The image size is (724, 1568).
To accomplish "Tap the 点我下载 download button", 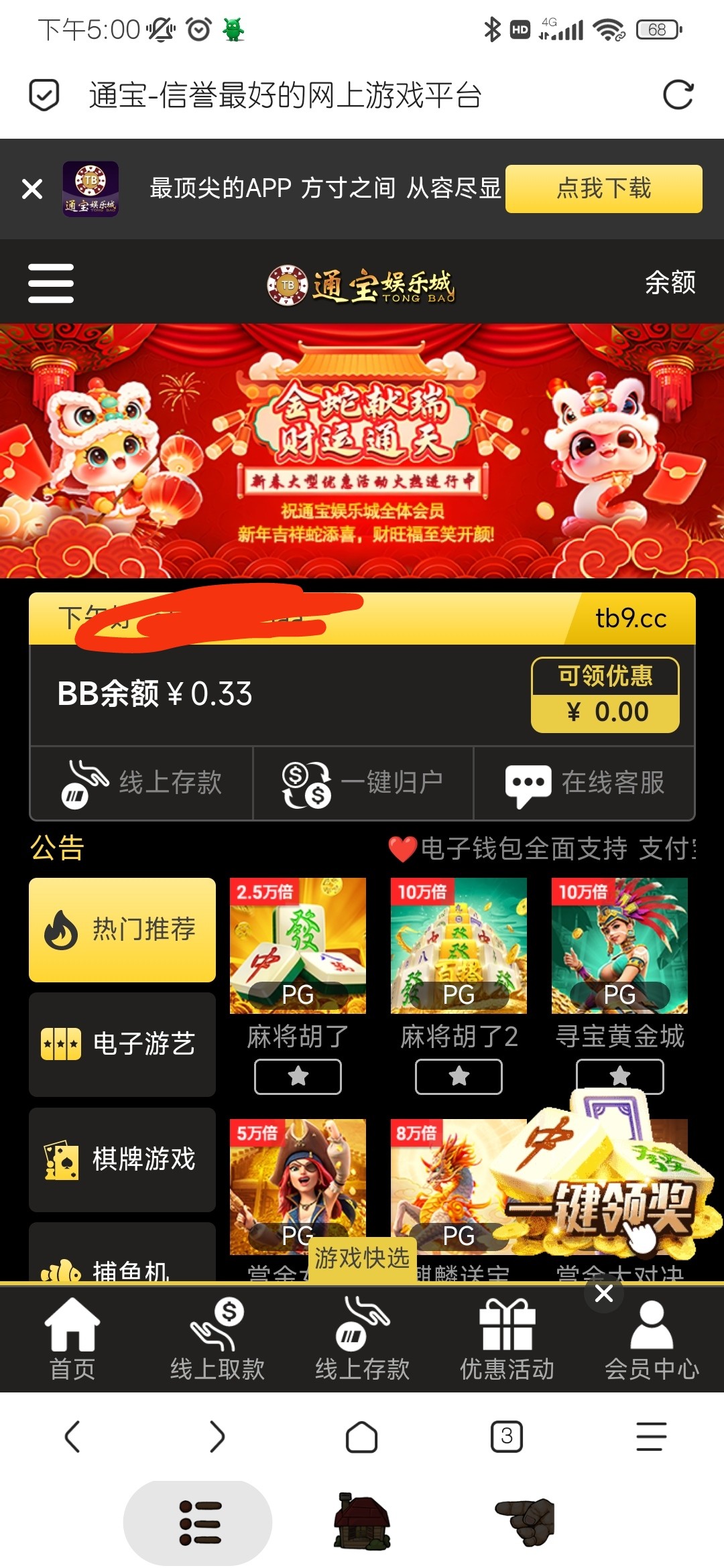I will point(603,189).
